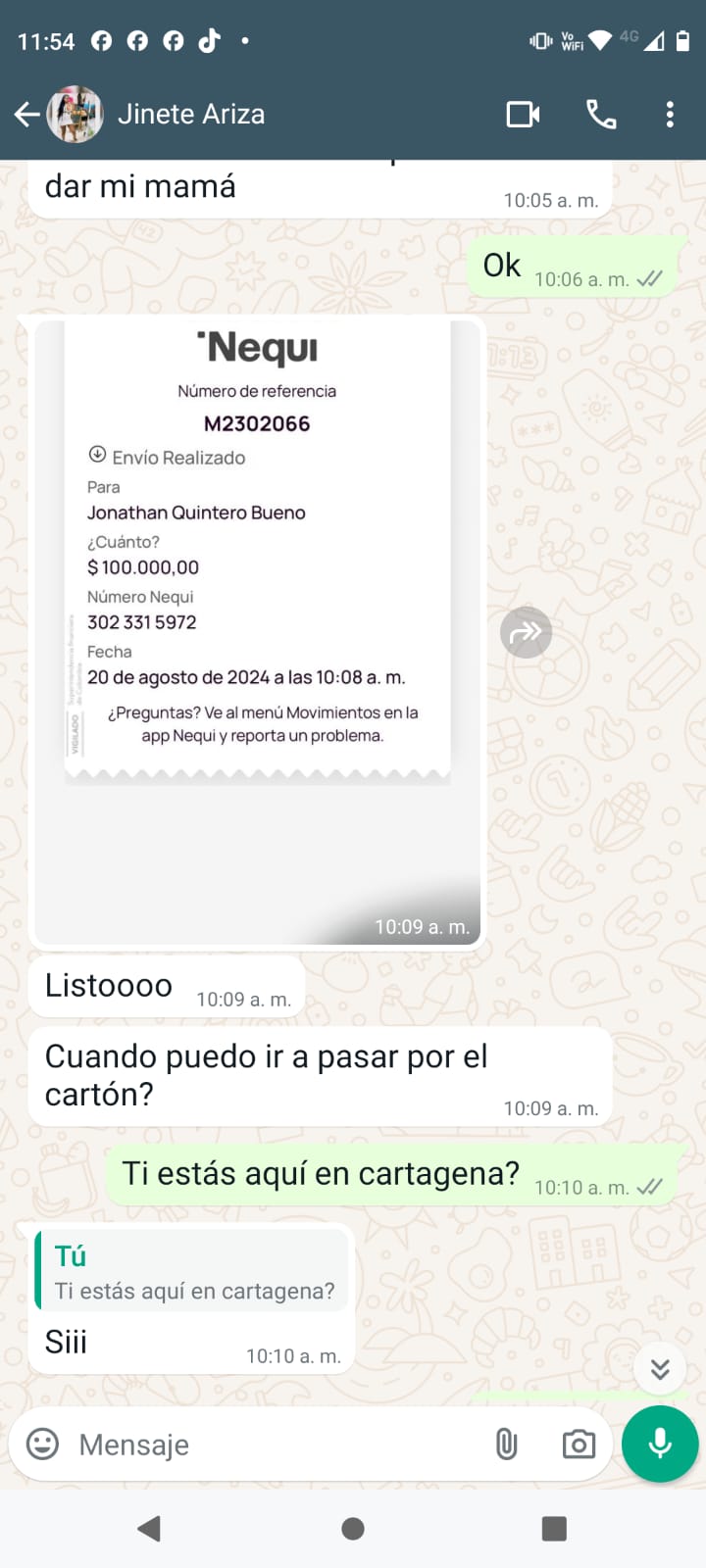
Task: Open the system recent apps view
Action: click(554, 1529)
